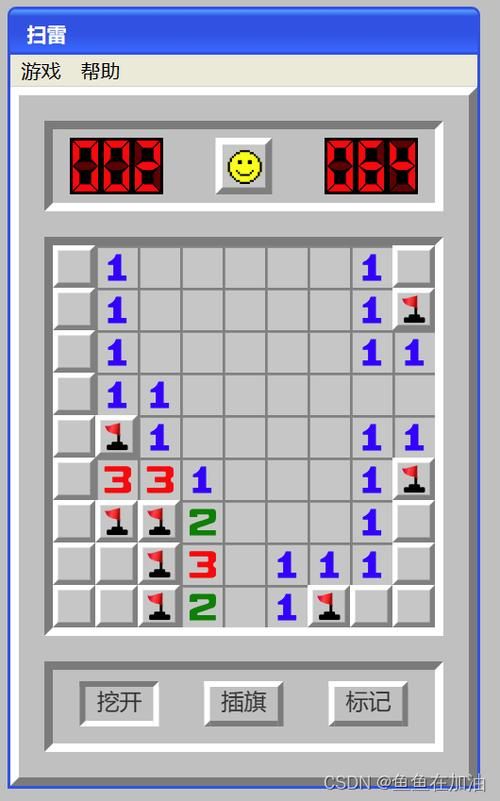
Task: Tap the flagged cell in the bottom row beside blue 1
Action: (x=329, y=606)
